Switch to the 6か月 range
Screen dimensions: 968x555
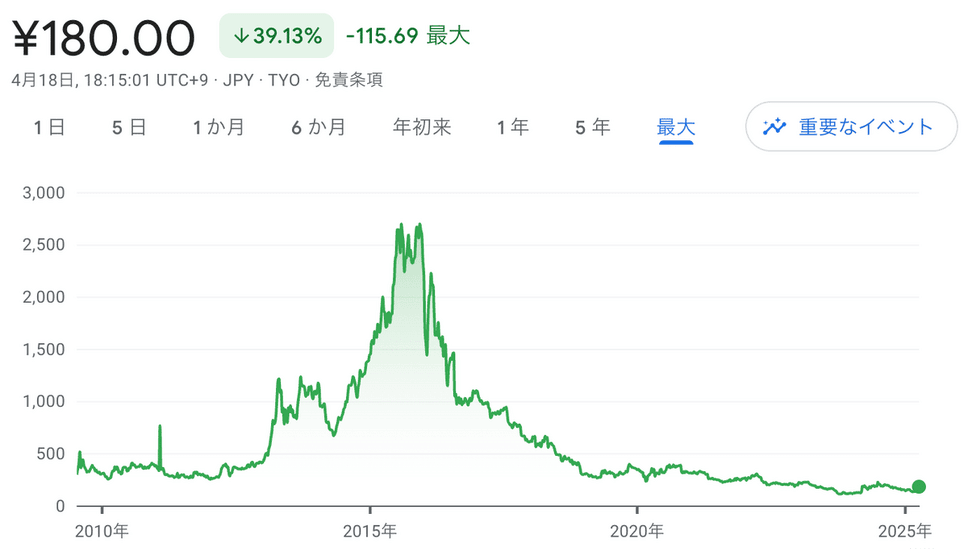pyautogui.click(x=319, y=127)
